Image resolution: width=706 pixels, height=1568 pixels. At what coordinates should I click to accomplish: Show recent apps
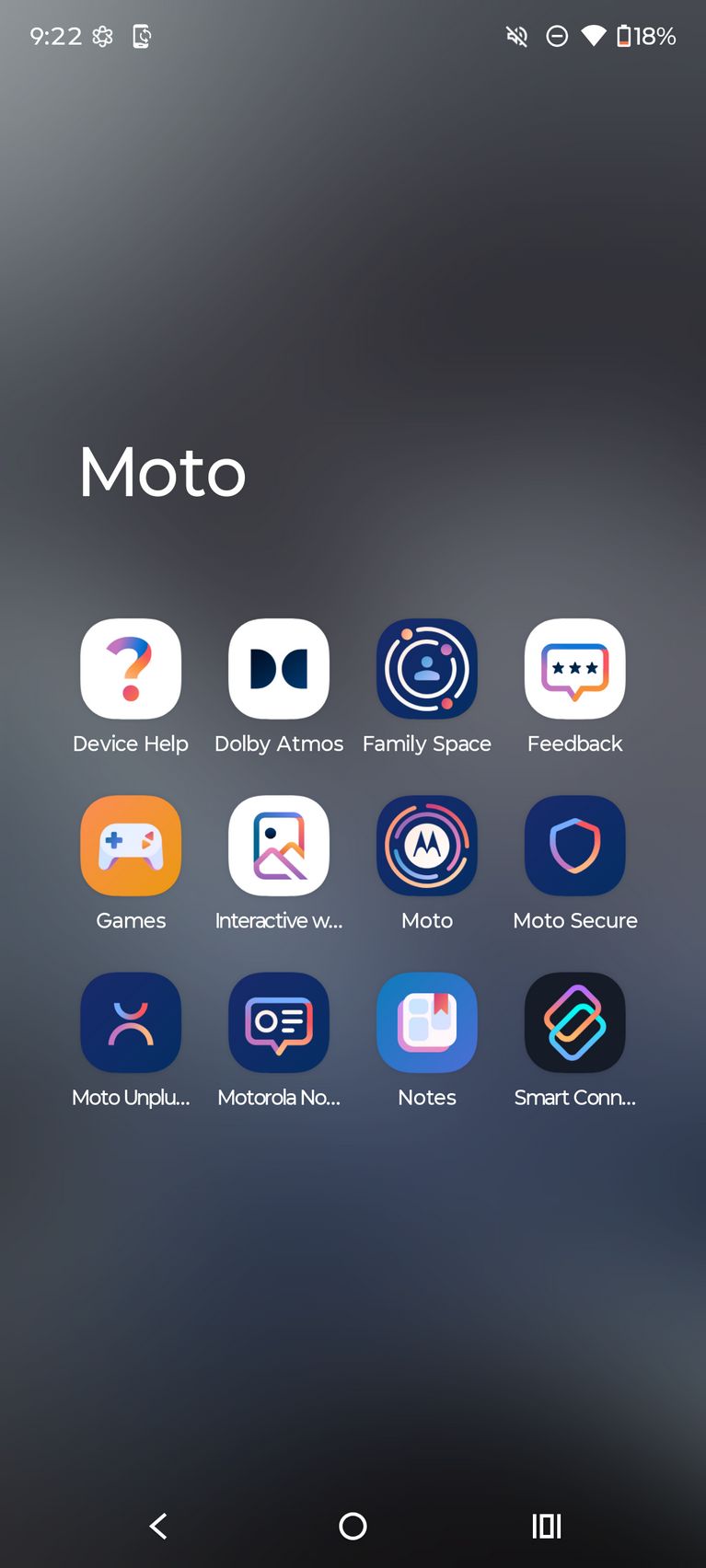pos(547,1526)
